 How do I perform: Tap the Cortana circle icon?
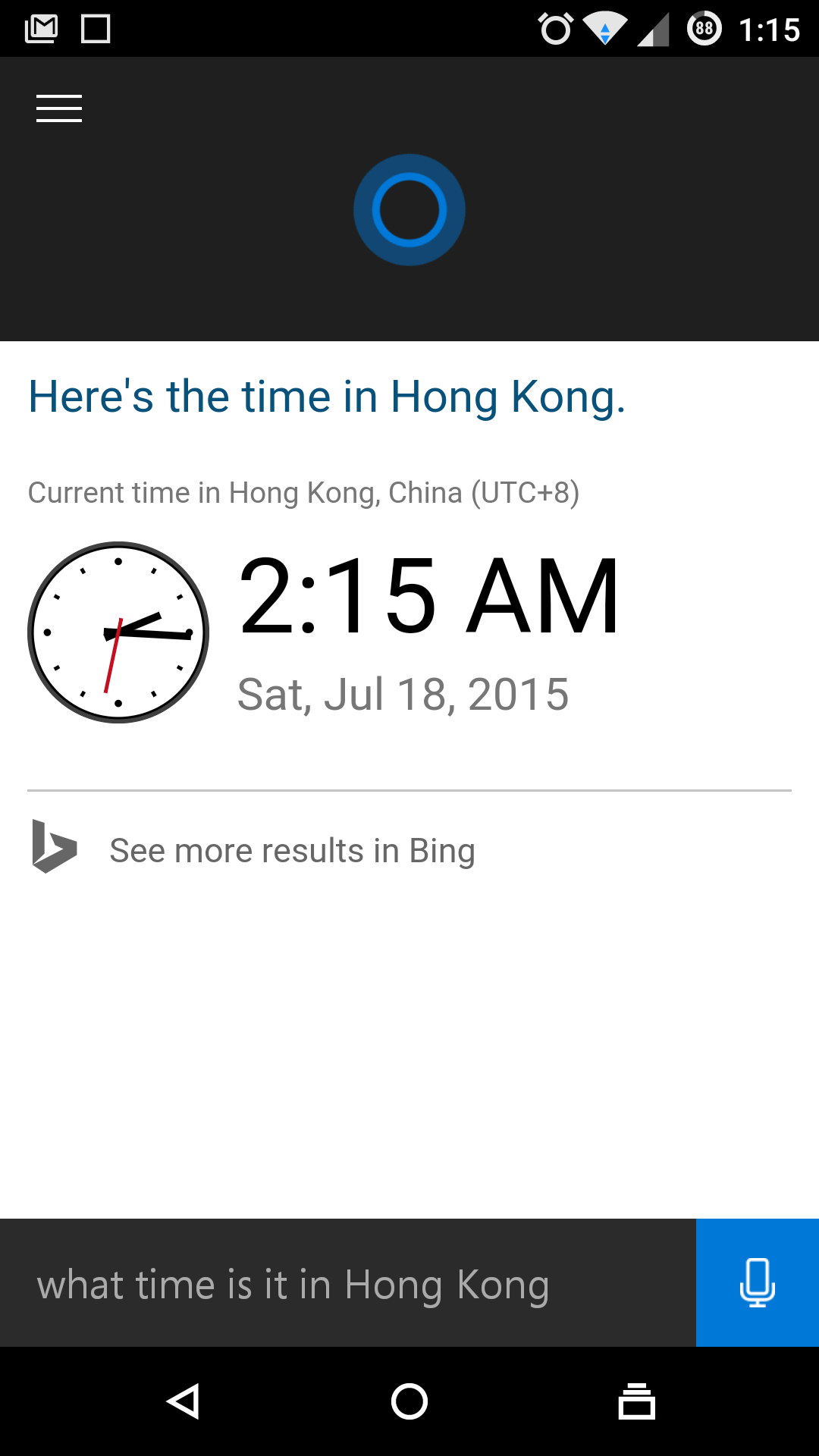(x=409, y=210)
